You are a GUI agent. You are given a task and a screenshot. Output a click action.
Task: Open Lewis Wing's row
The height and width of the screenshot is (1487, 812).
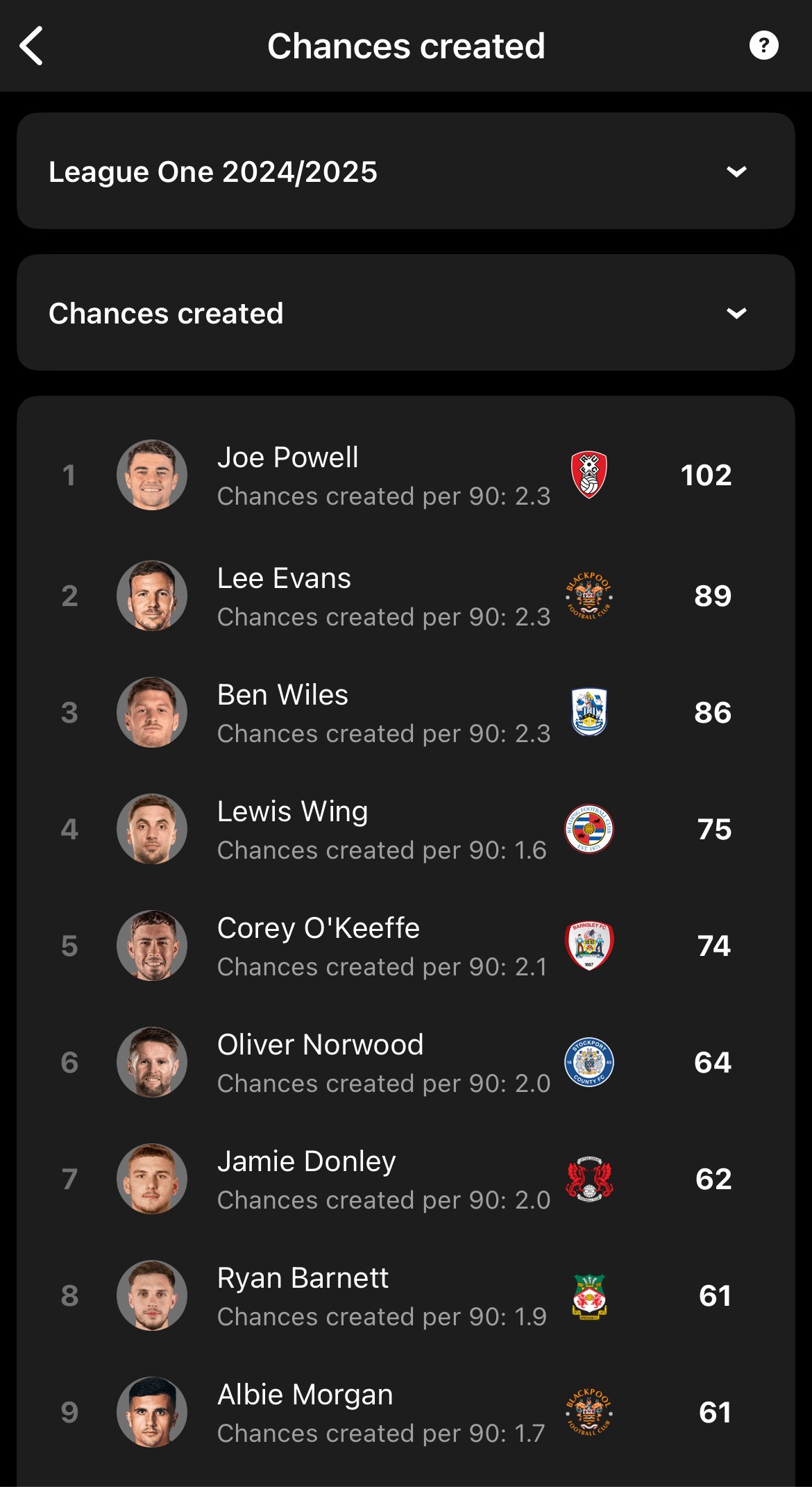click(x=406, y=829)
